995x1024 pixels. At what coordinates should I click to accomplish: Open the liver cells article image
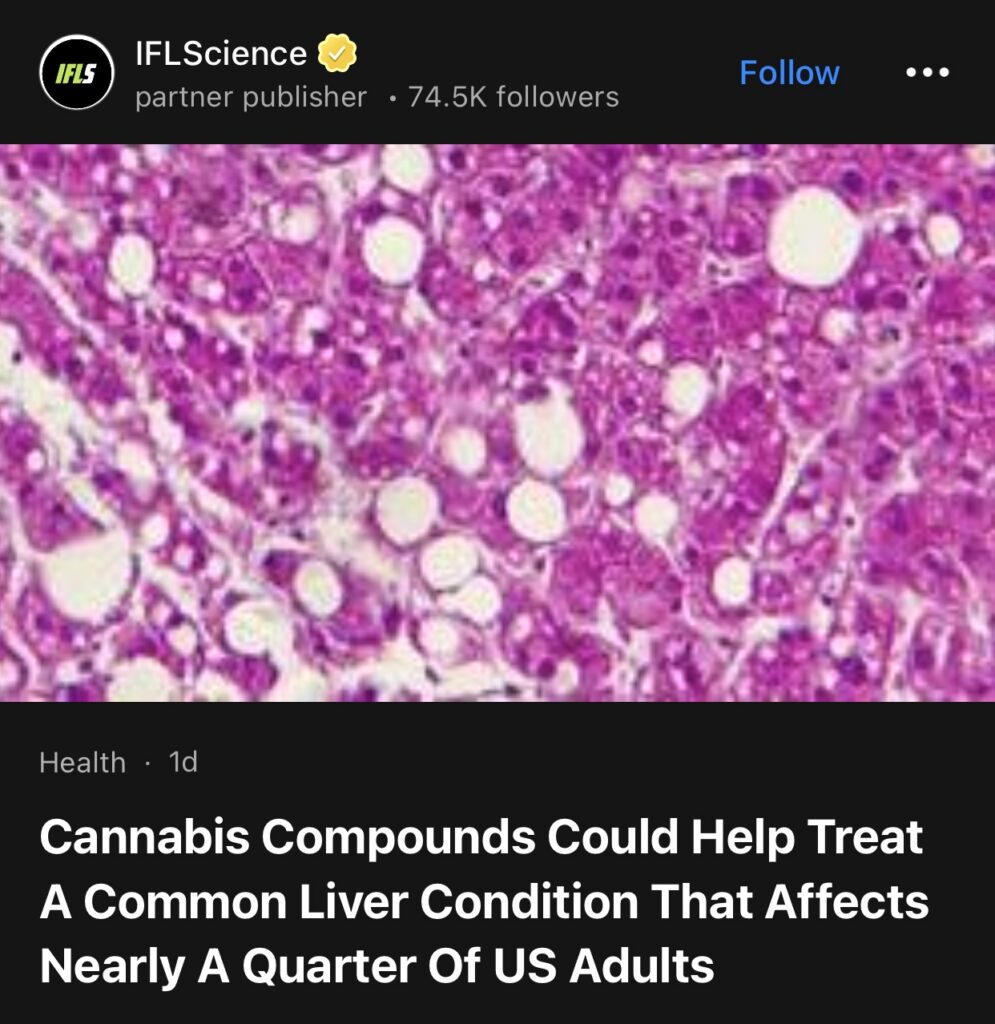pos(497,422)
